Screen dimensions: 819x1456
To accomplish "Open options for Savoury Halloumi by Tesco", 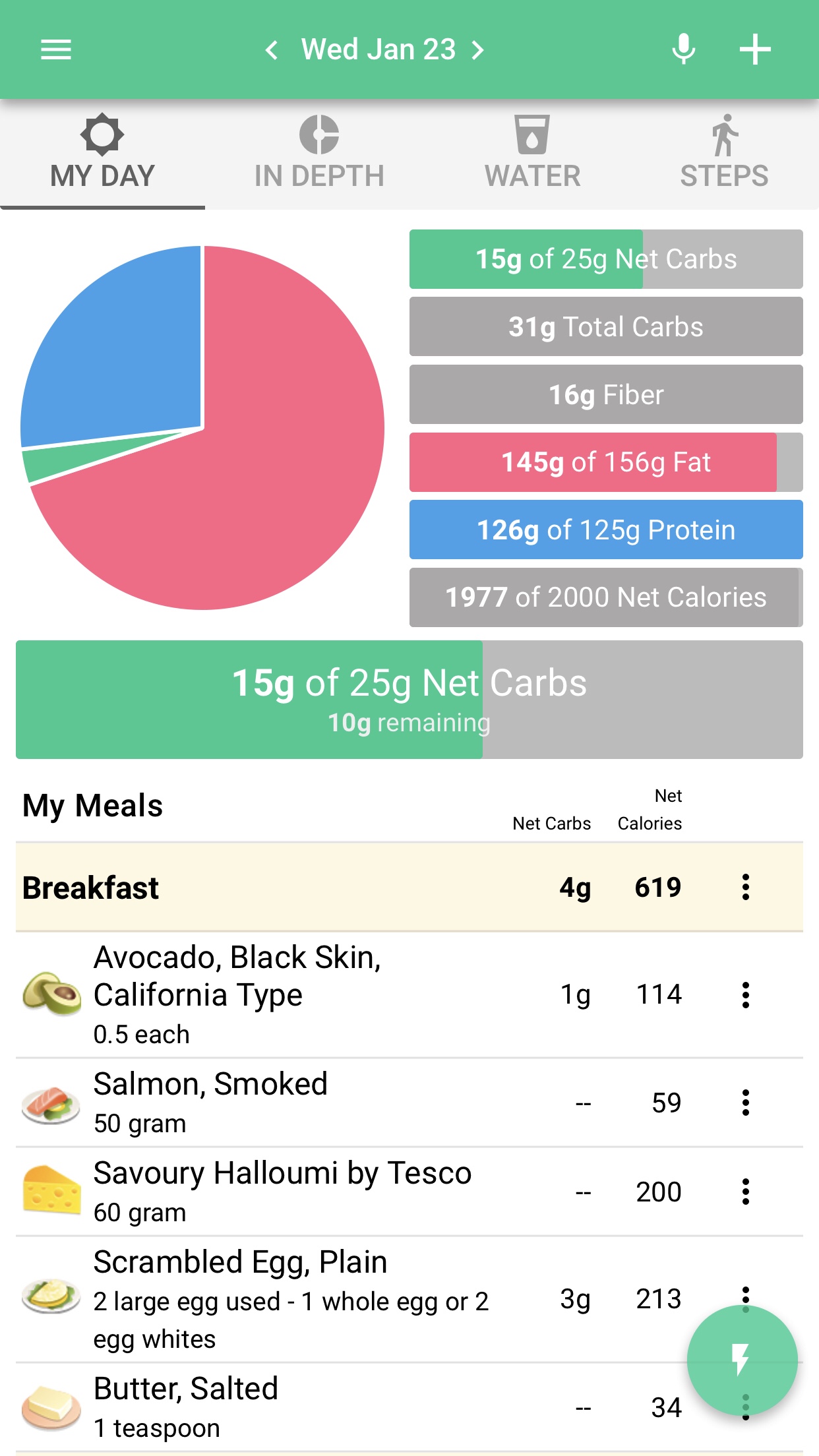I will pyautogui.click(x=746, y=1192).
